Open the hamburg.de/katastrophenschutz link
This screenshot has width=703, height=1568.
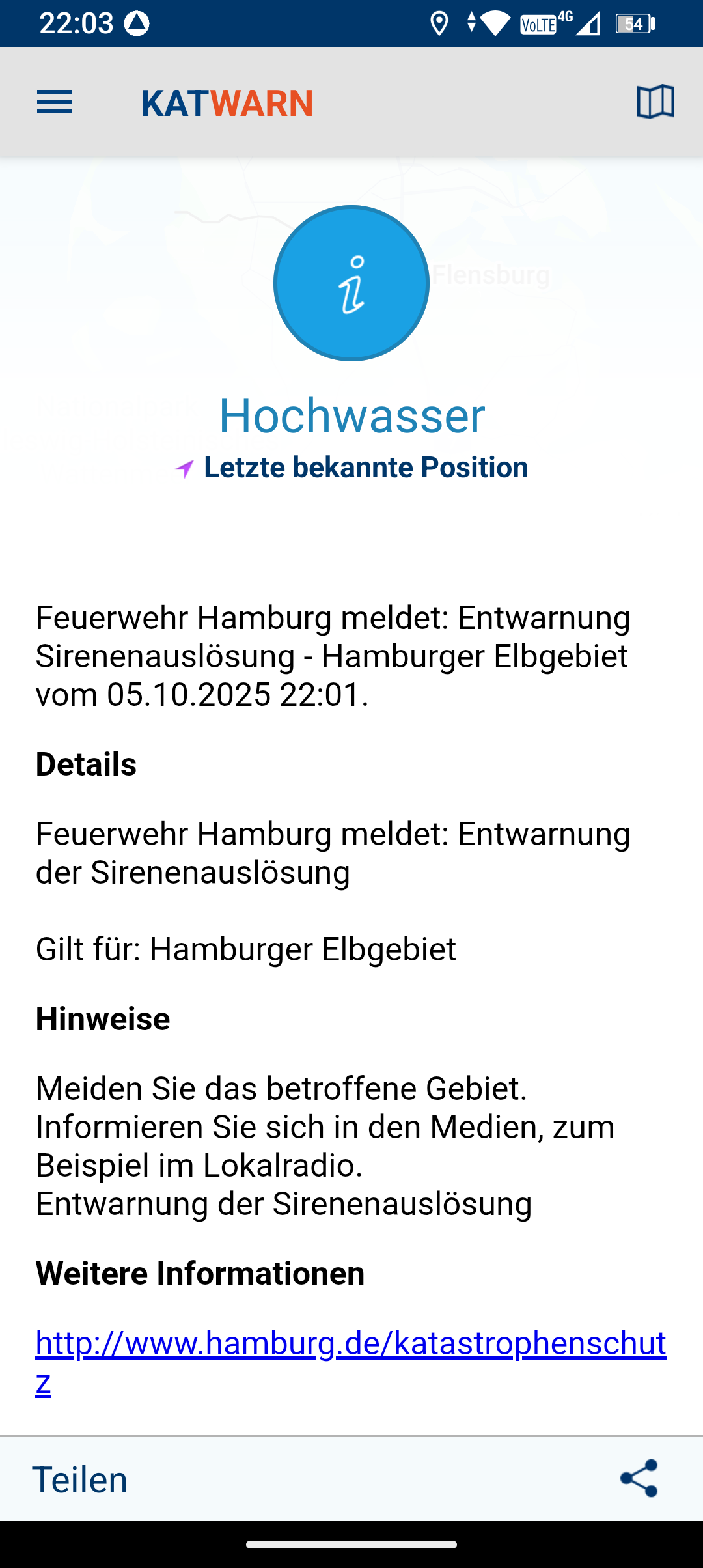pos(350,1343)
